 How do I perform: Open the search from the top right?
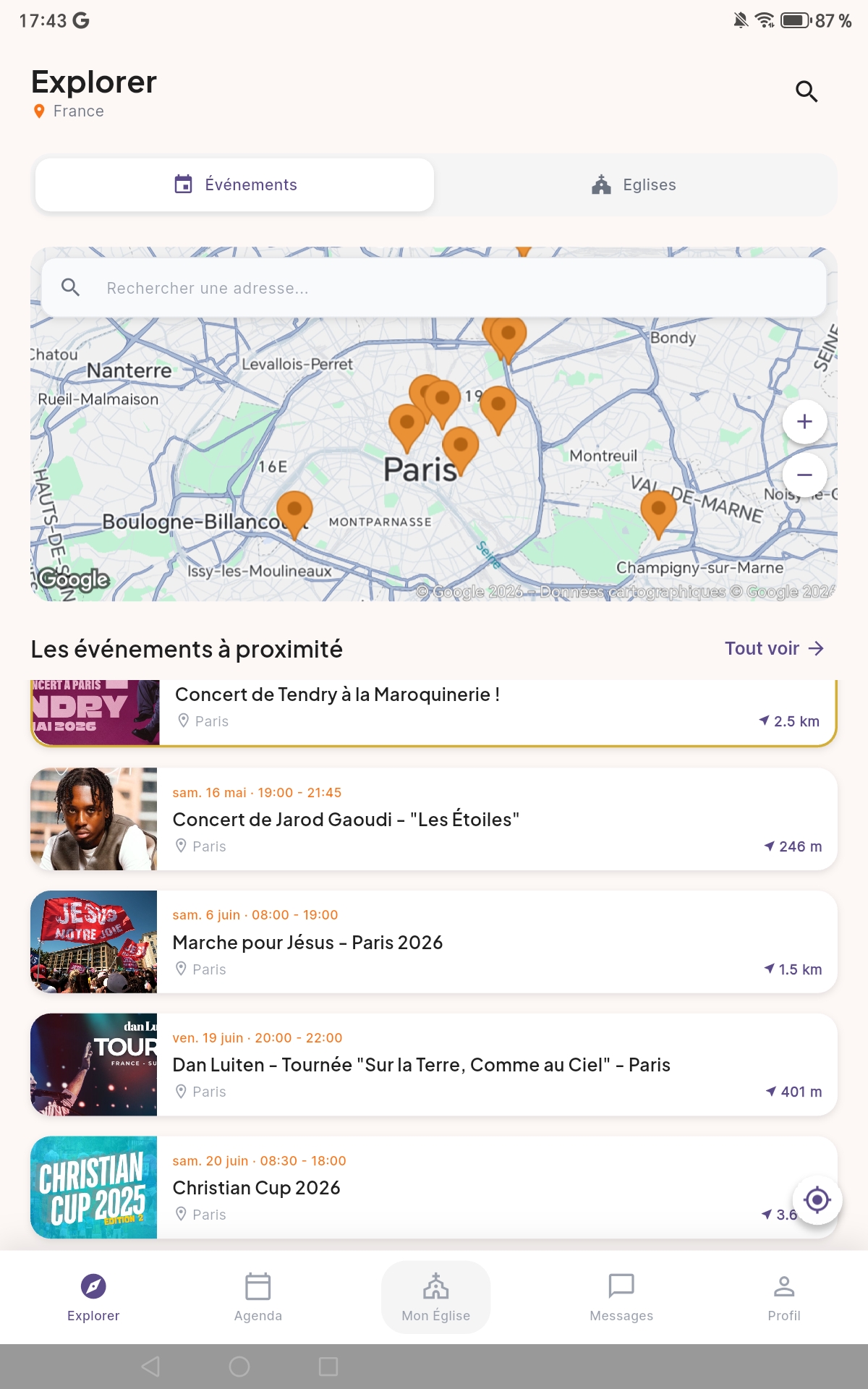pos(806,92)
